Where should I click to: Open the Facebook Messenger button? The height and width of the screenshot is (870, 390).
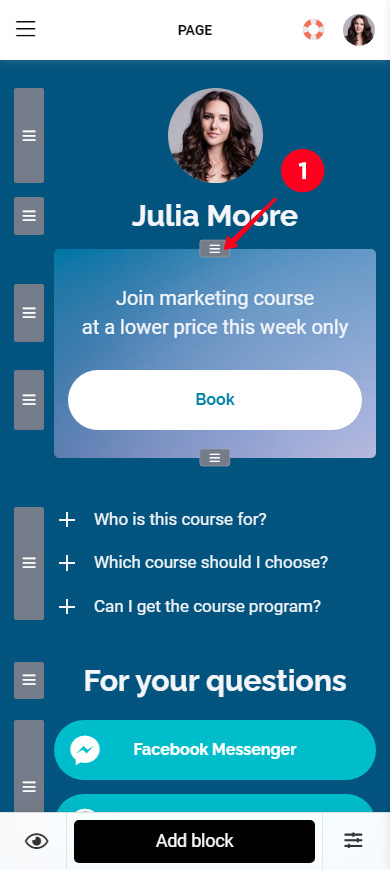215,750
